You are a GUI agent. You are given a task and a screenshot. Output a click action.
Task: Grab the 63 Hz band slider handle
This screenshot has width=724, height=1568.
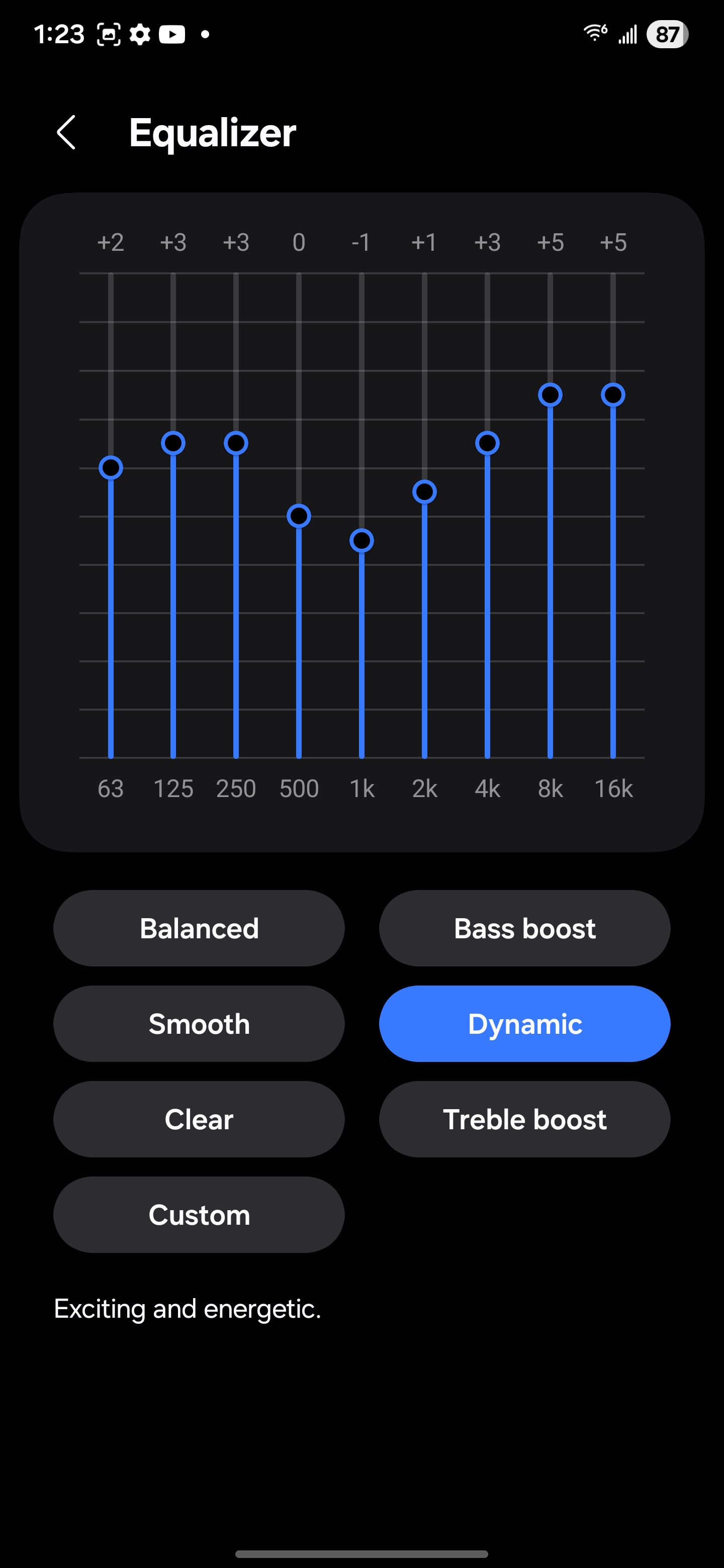coord(110,467)
